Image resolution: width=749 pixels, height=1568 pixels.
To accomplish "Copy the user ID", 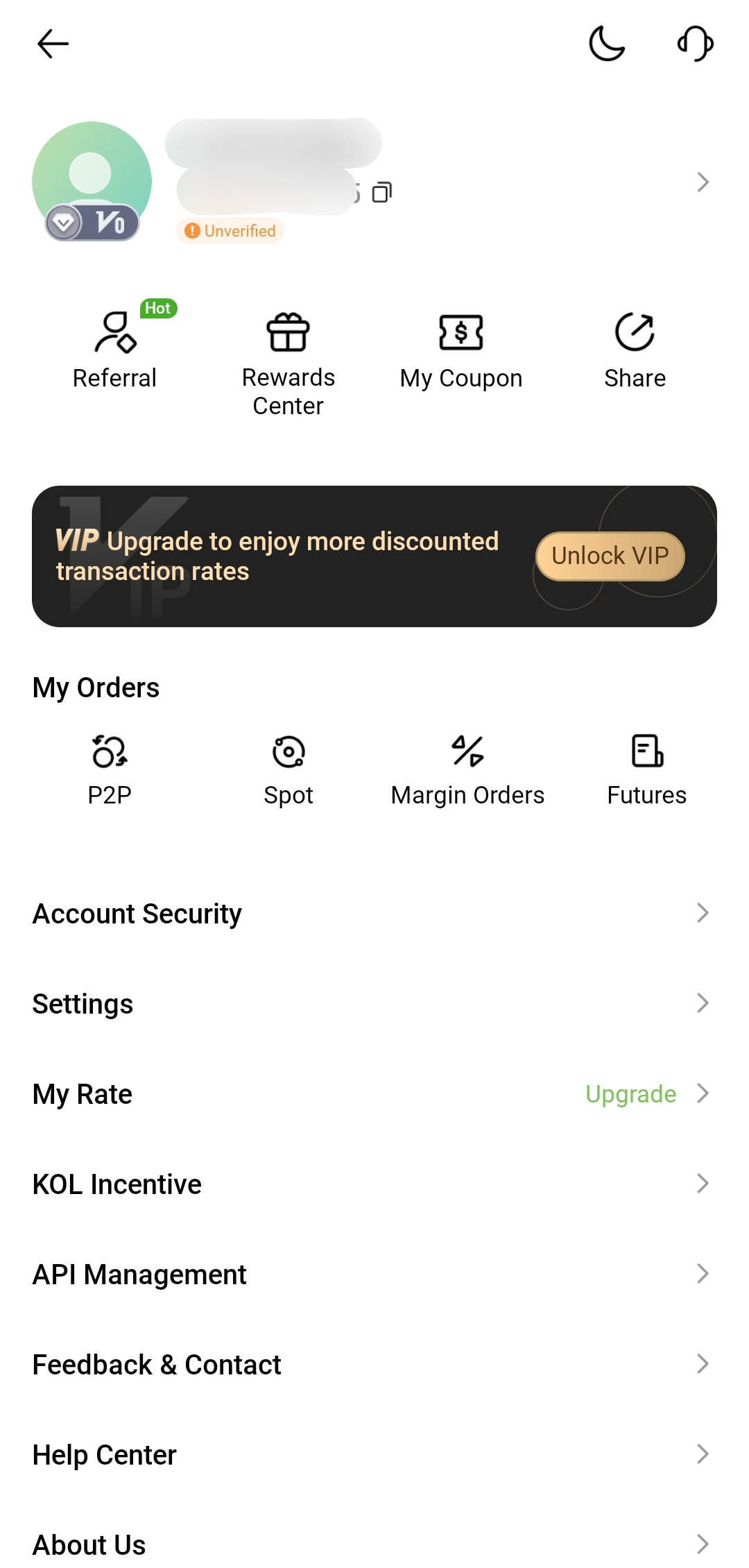I will tap(382, 192).
